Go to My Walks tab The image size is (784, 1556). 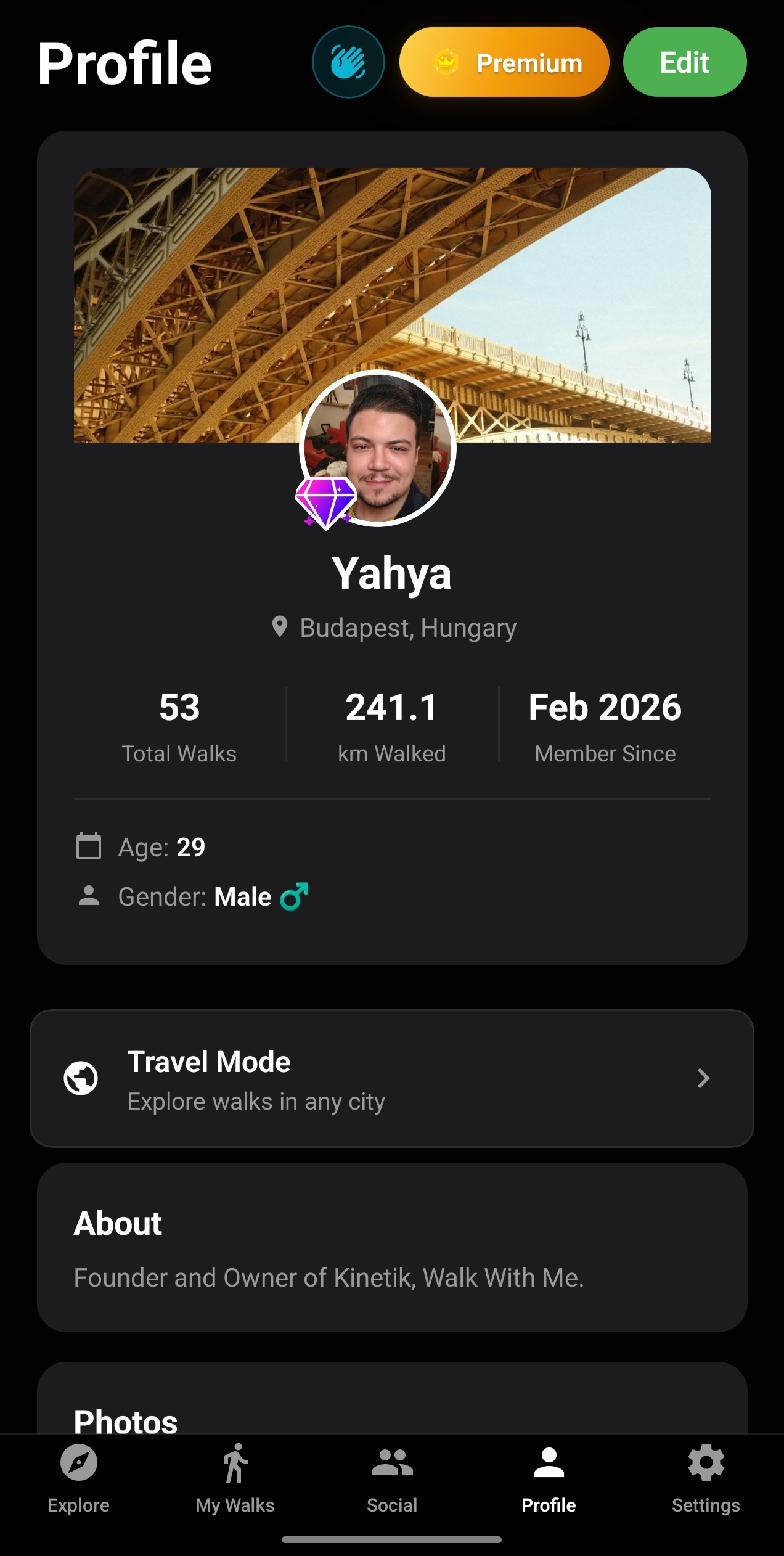click(235, 1478)
